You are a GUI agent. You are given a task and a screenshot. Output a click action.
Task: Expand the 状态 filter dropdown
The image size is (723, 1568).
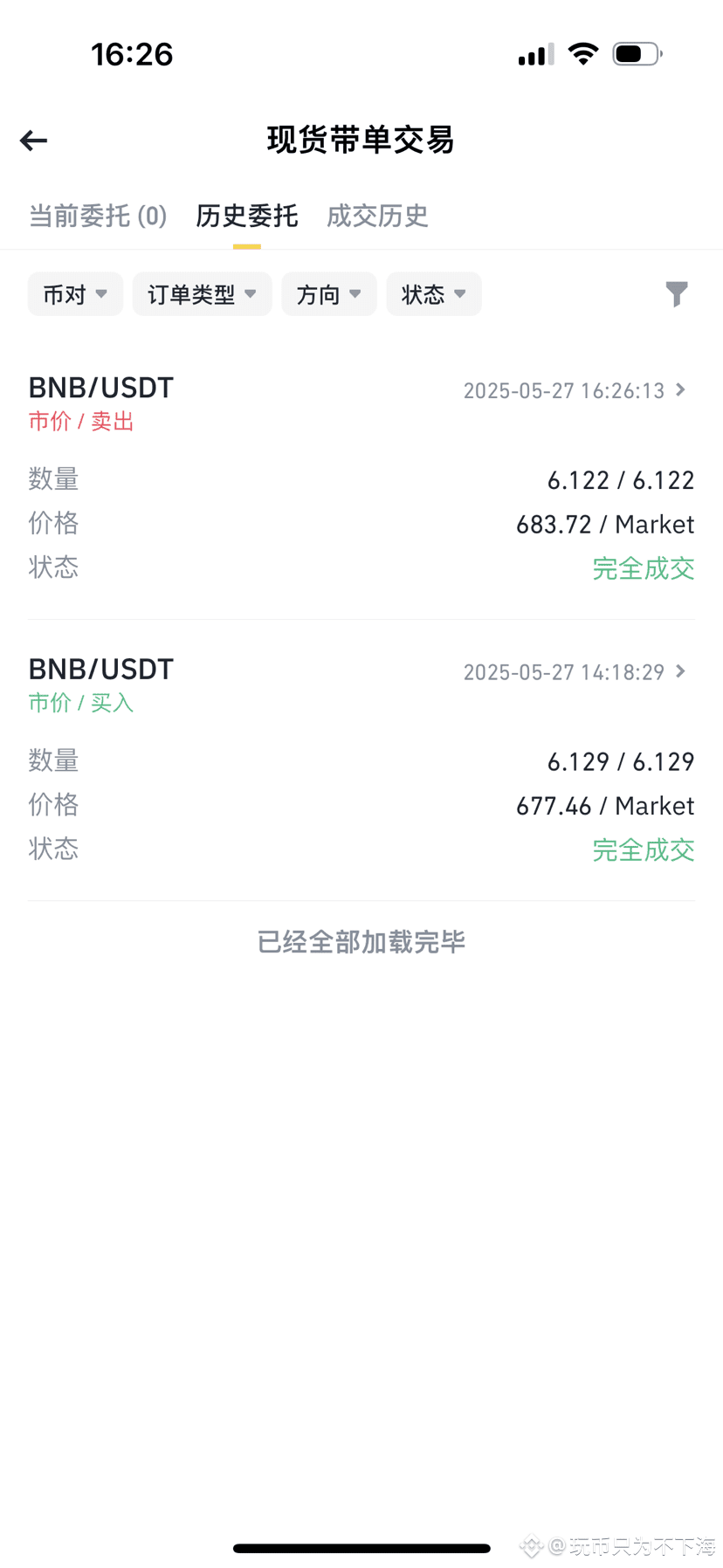tap(433, 294)
